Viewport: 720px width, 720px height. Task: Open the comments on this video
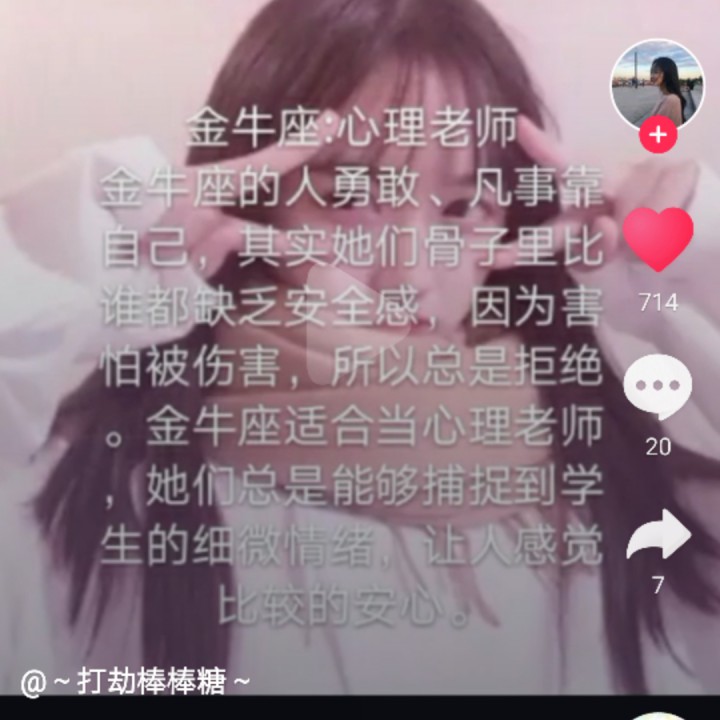coord(657,388)
